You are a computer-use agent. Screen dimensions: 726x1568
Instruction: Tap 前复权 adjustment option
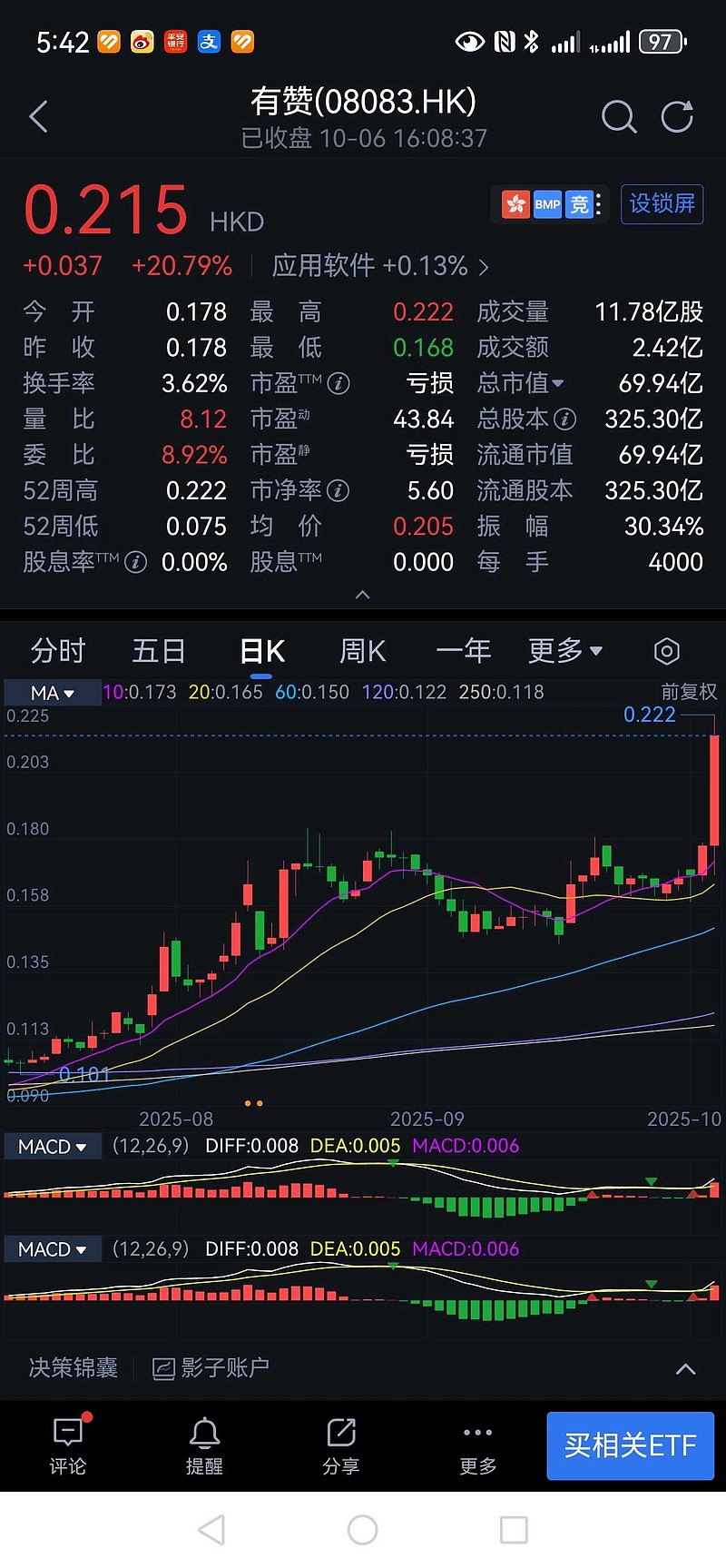[x=689, y=692]
